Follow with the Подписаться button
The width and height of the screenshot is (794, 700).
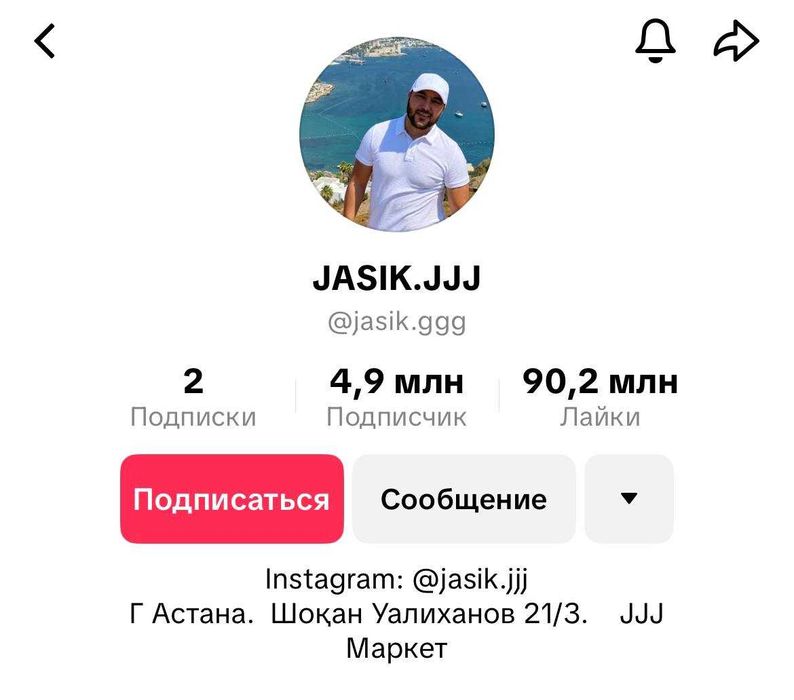point(232,499)
